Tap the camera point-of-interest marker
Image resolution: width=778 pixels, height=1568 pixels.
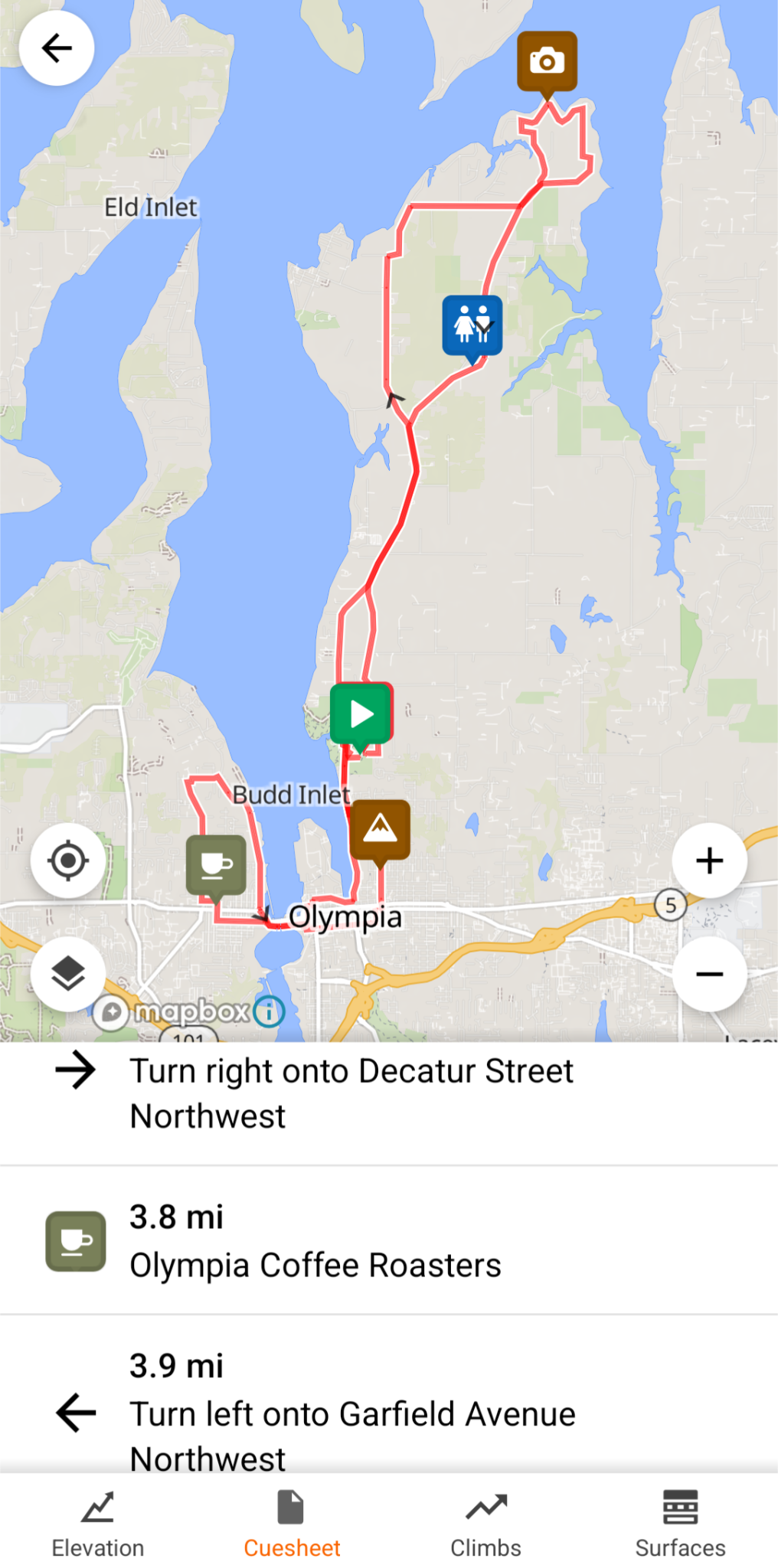[x=547, y=61]
